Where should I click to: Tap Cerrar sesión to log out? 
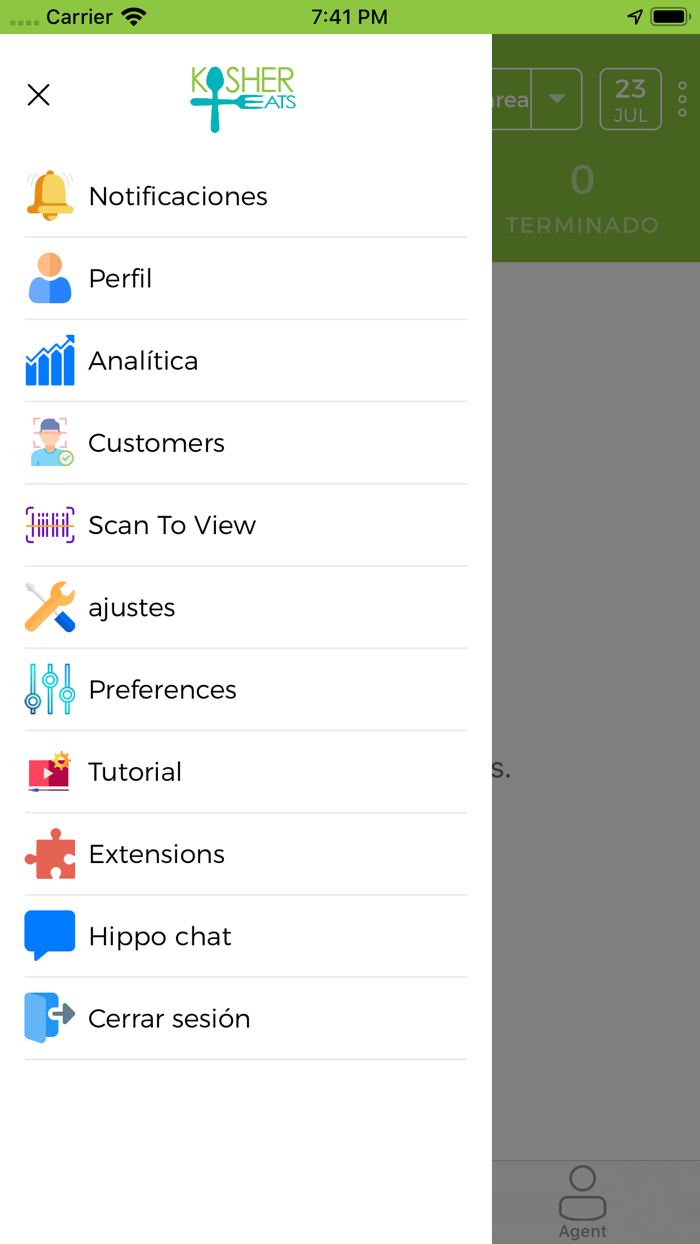point(169,1018)
